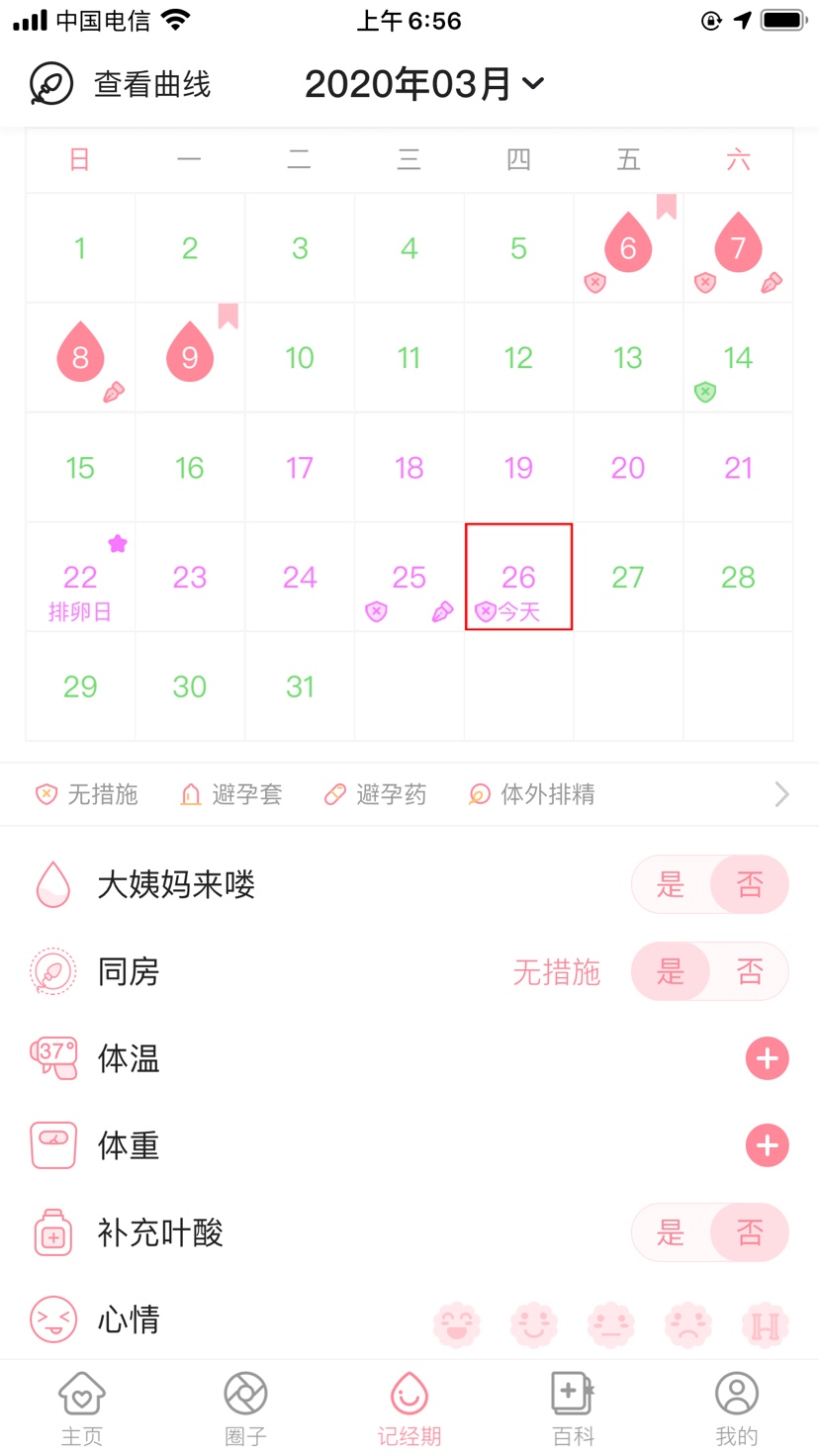Viewport: 819px width, 1456px height.
Task: Choose the sad mood face
Action: 688,1323
